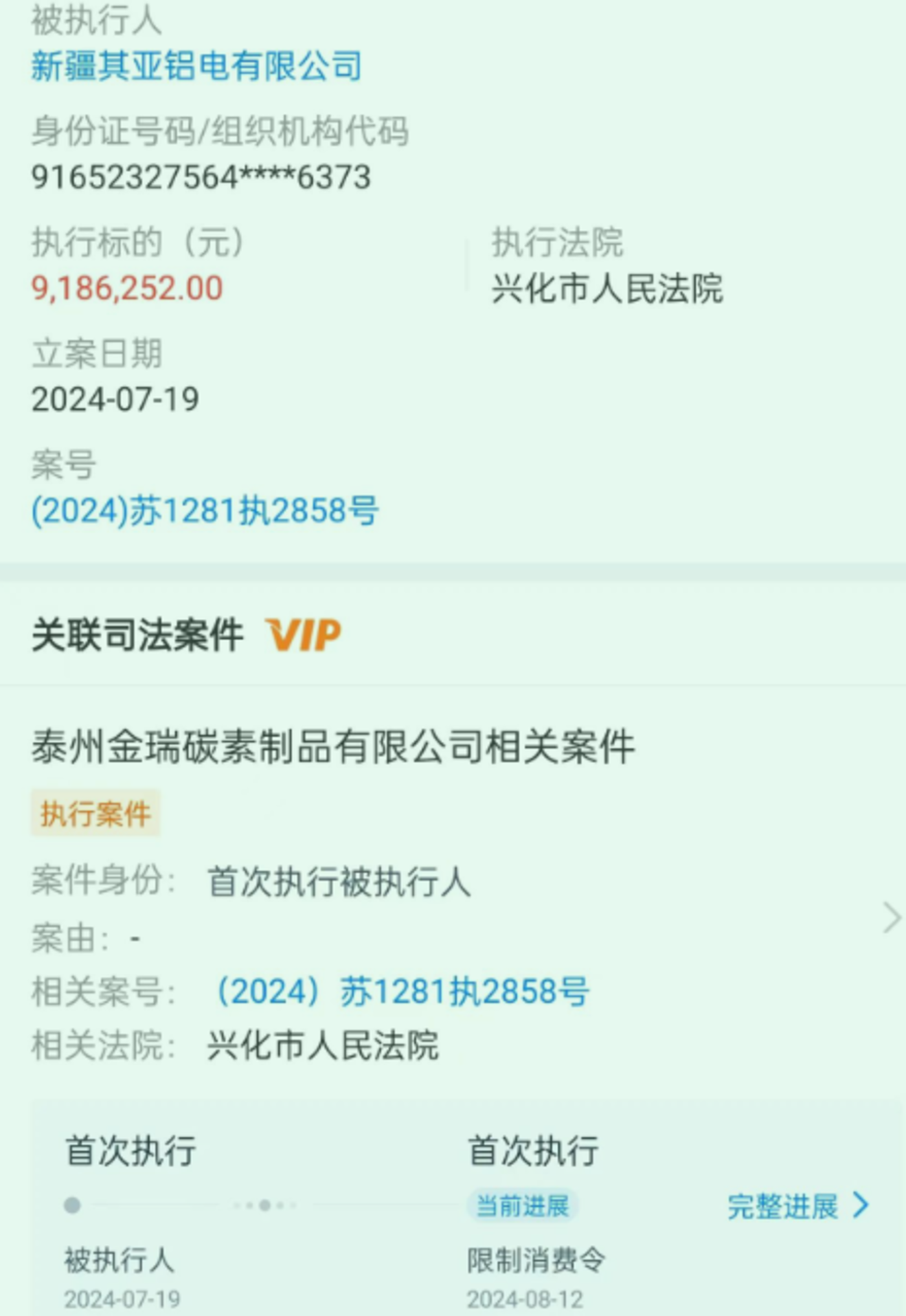Image resolution: width=906 pixels, height=1316 pixels.
Task: Tap the VIP badge next to 关联司法案件
Action: click(x=303, y=634)
